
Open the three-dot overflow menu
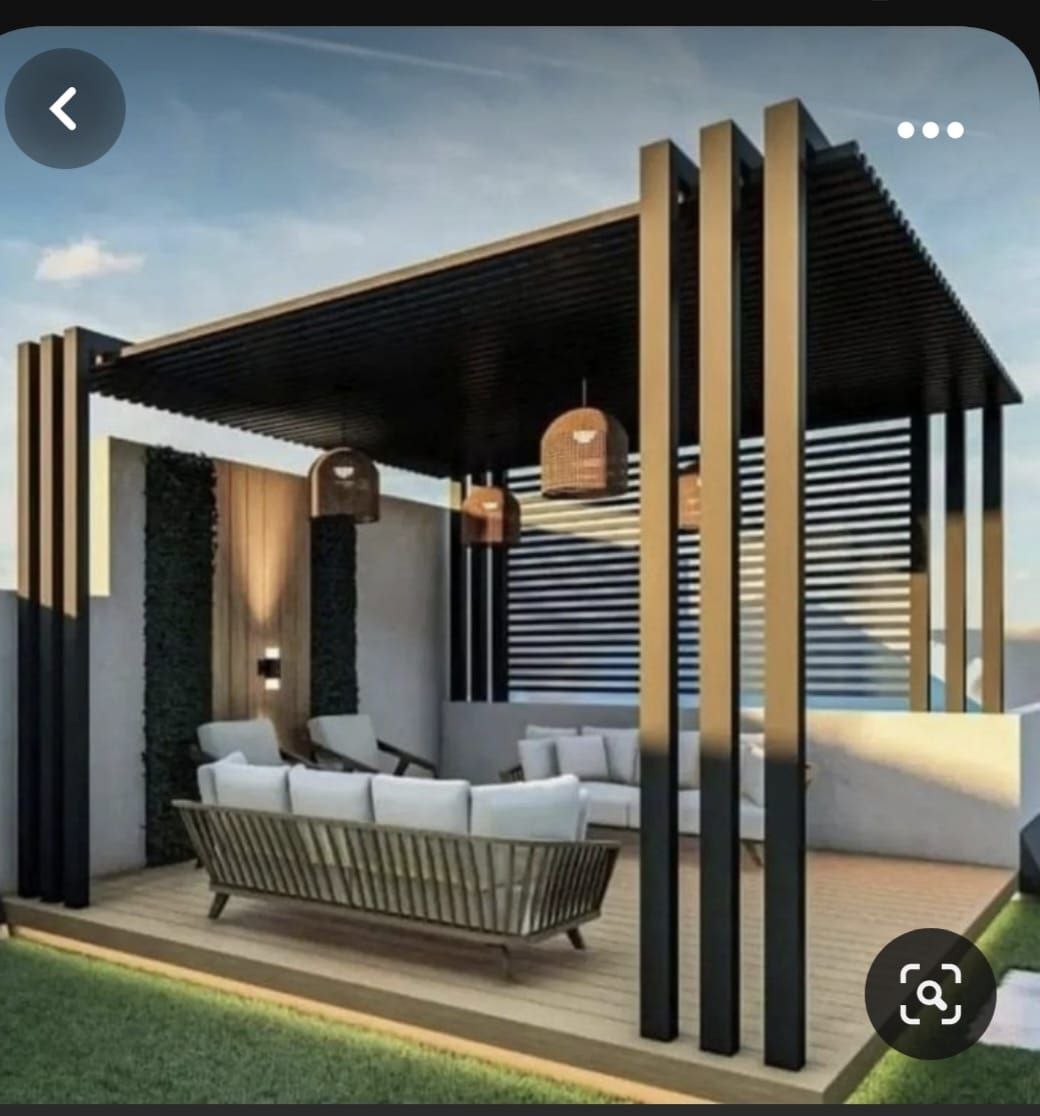tap(930, 130)
